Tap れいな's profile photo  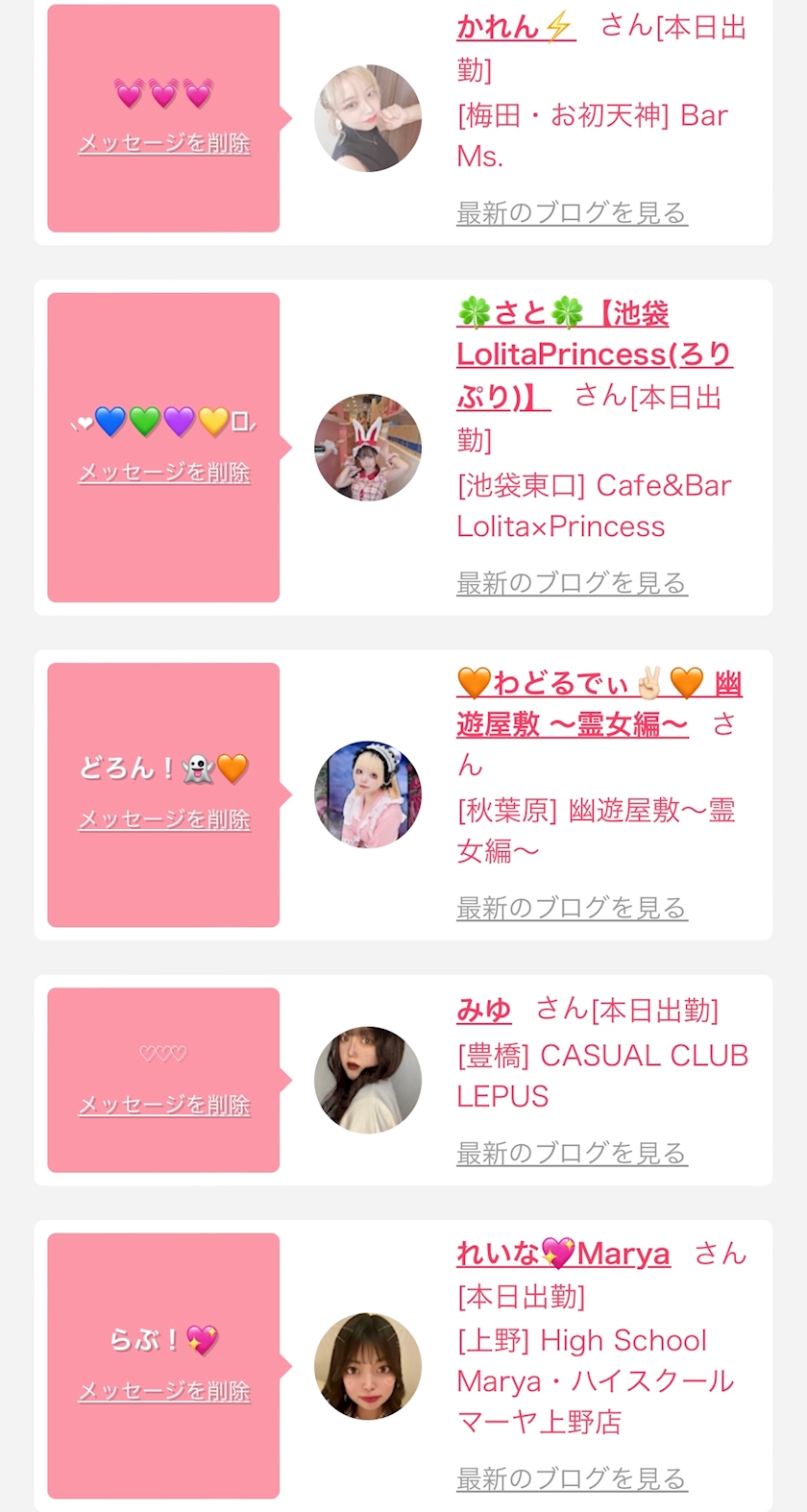pos(368,1366)
